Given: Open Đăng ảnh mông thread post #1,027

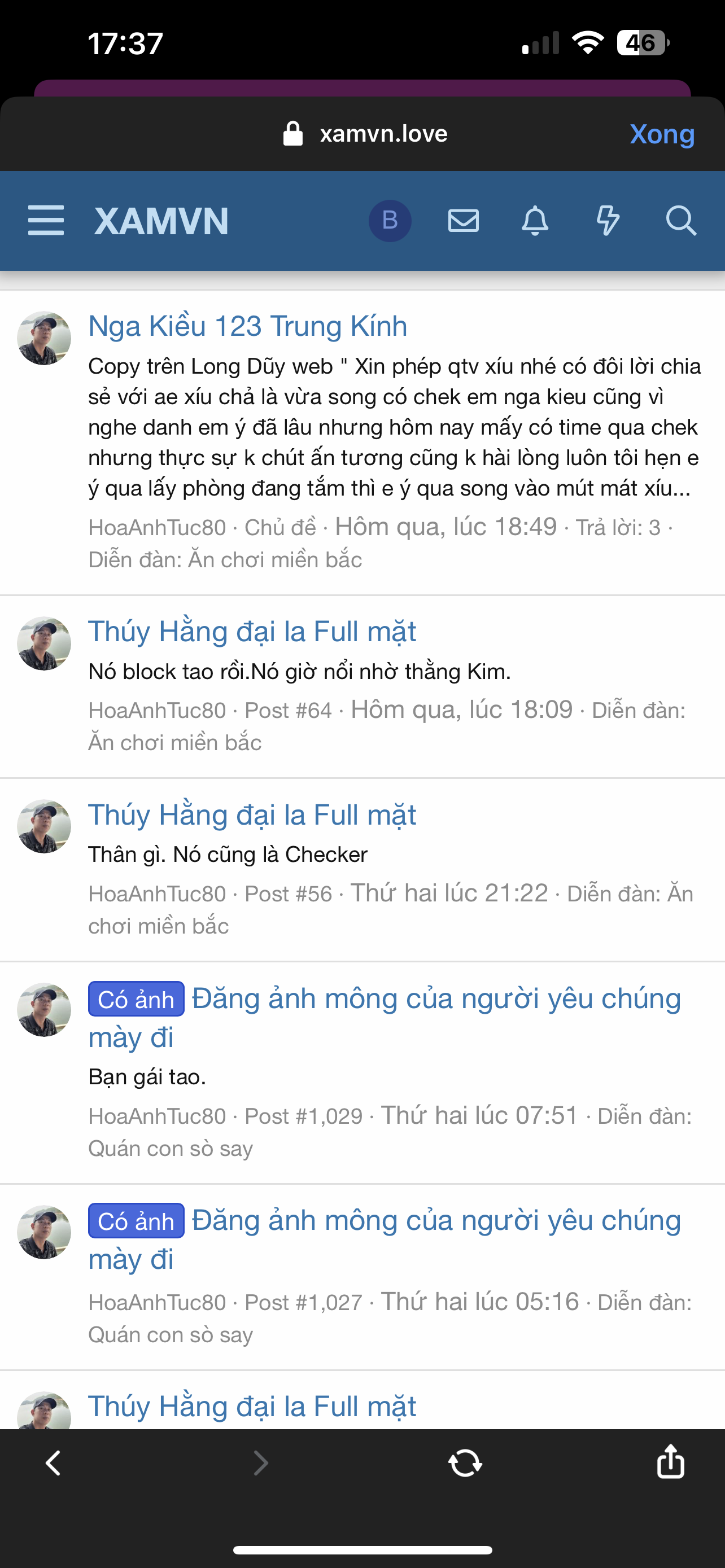Looking at the screenshot, I should 435,1221.
